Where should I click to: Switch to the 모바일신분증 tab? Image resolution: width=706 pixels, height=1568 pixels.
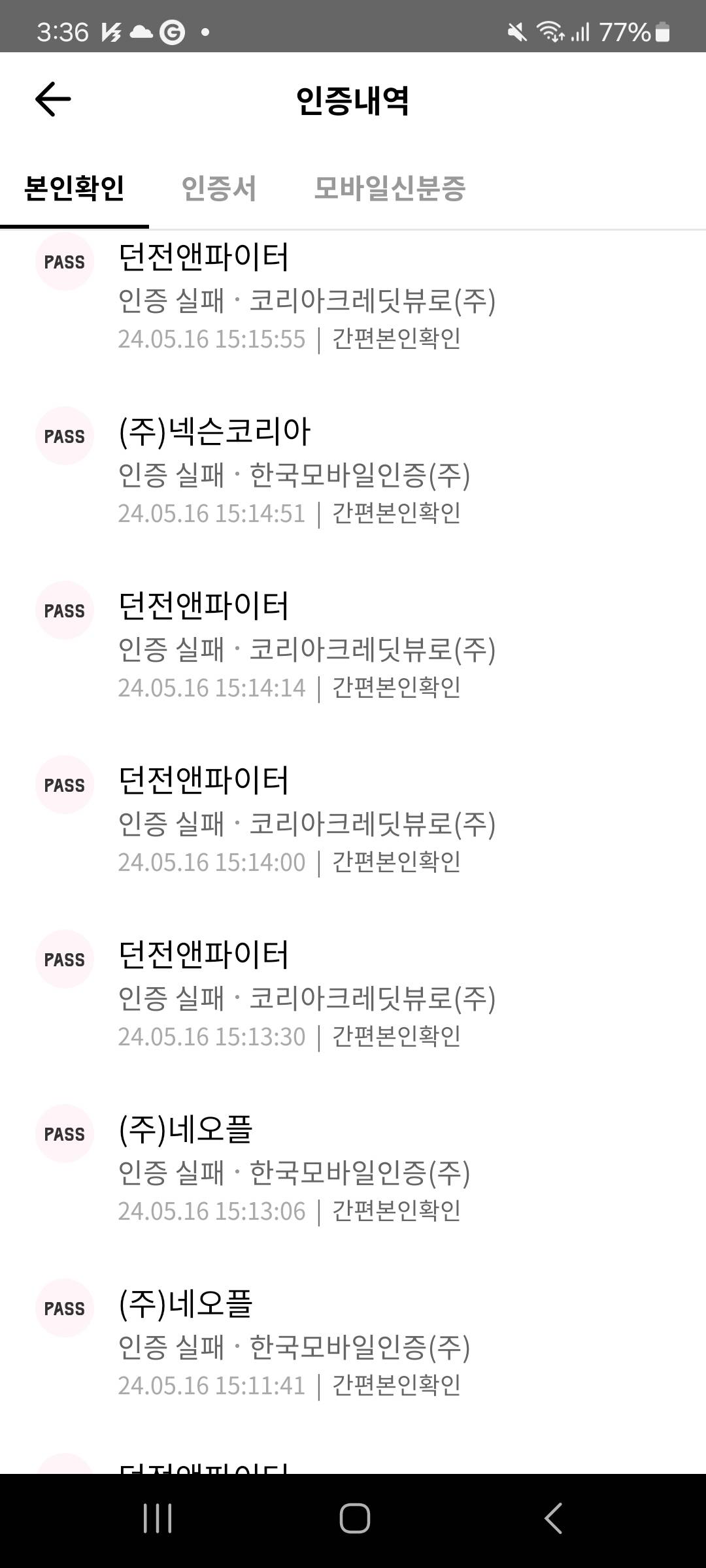click(390, 188)
